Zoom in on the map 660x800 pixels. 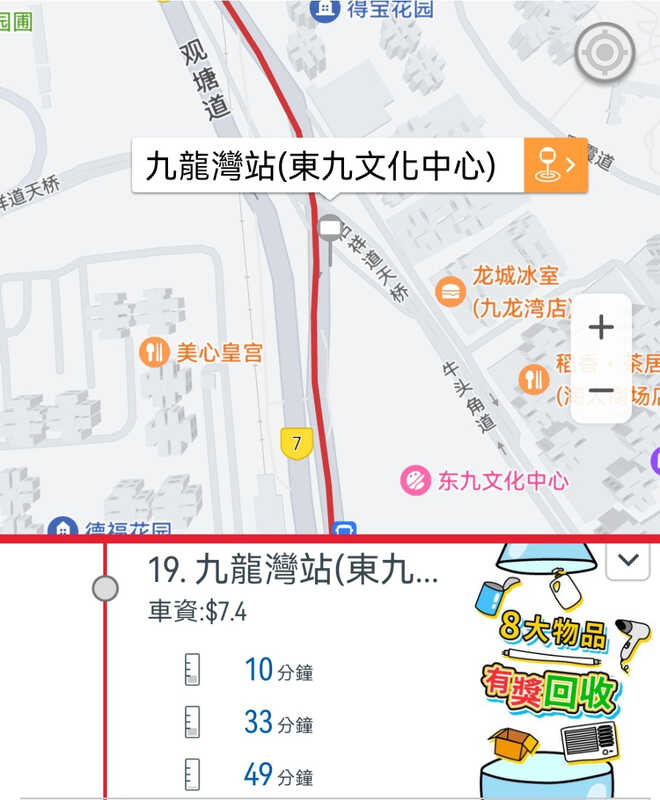point(601,328)
